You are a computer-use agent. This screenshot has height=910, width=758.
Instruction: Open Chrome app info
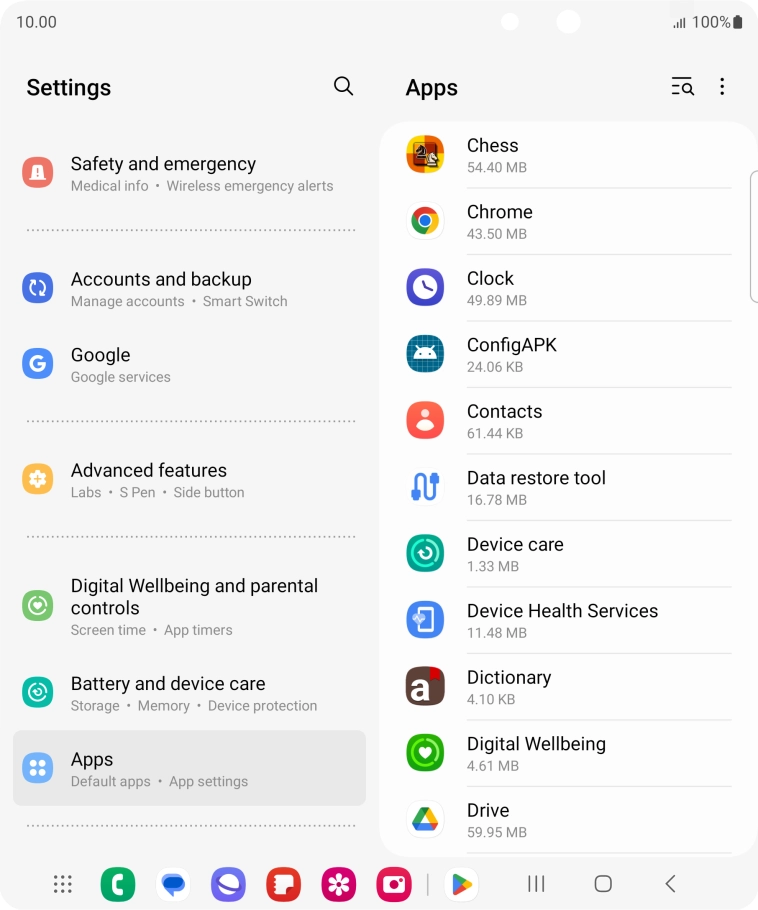(x=567, y=222)
